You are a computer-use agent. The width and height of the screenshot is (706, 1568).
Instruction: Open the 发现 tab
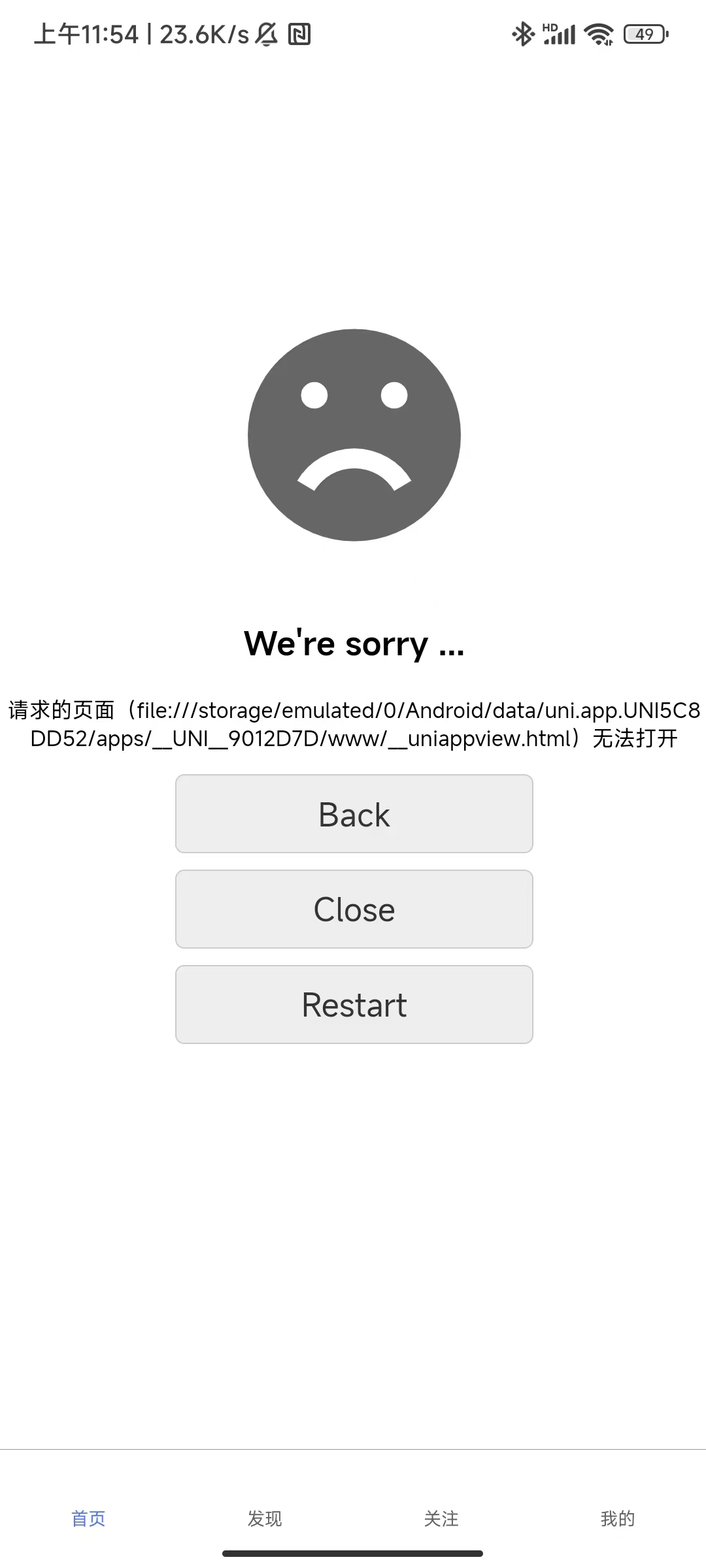coord(265,1518)
